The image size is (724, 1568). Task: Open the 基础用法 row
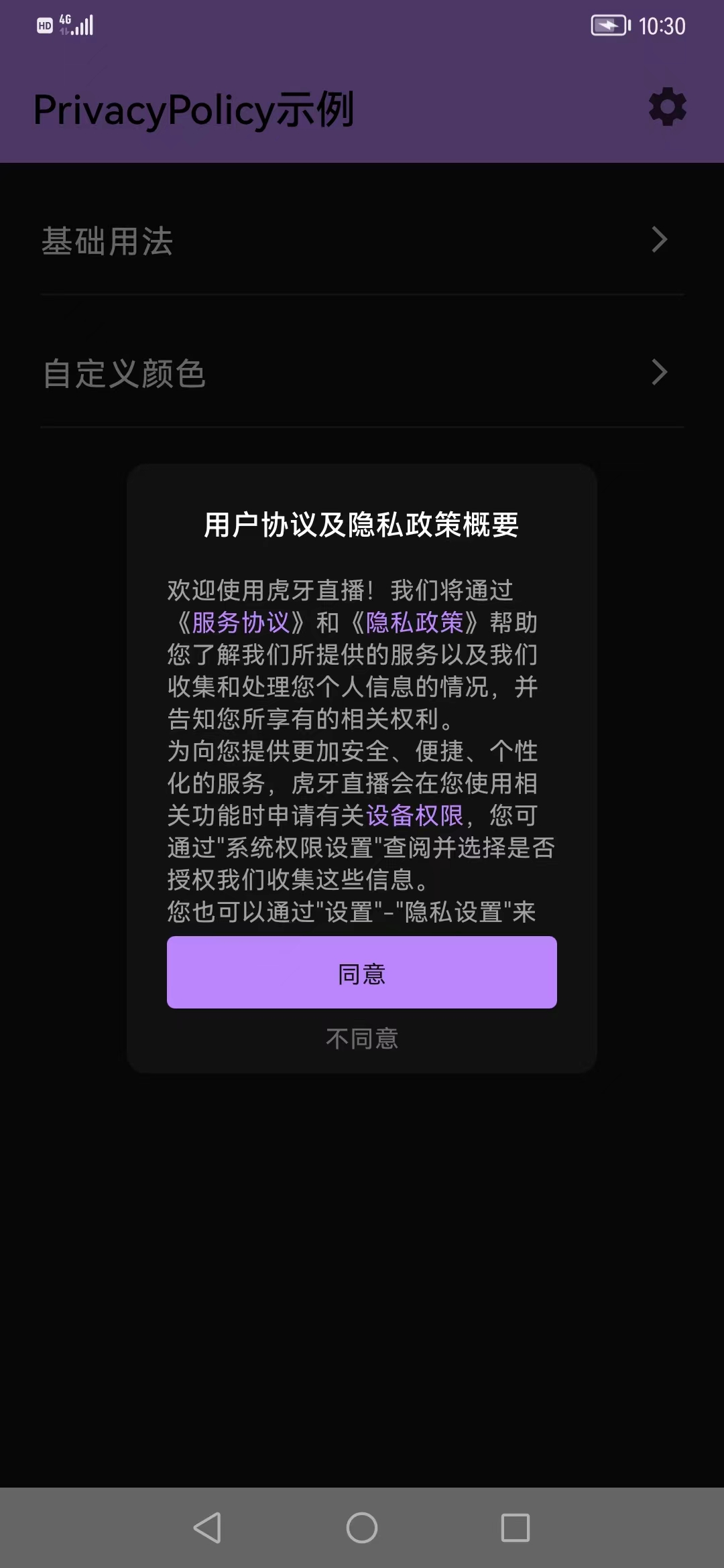tap(362, 241)
